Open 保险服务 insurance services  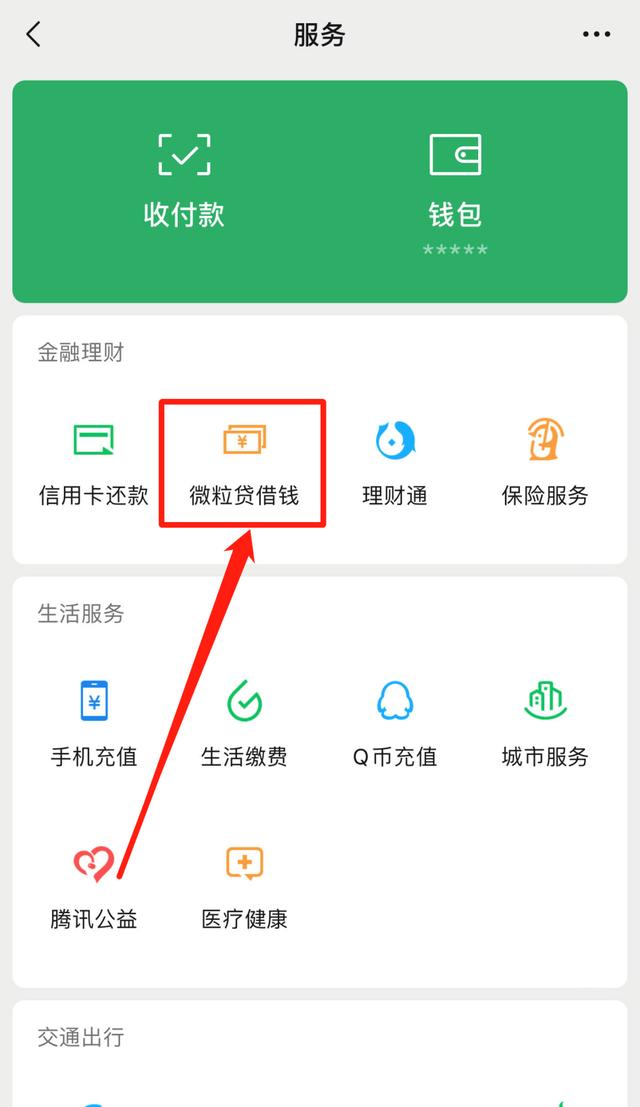click(545, 462)
